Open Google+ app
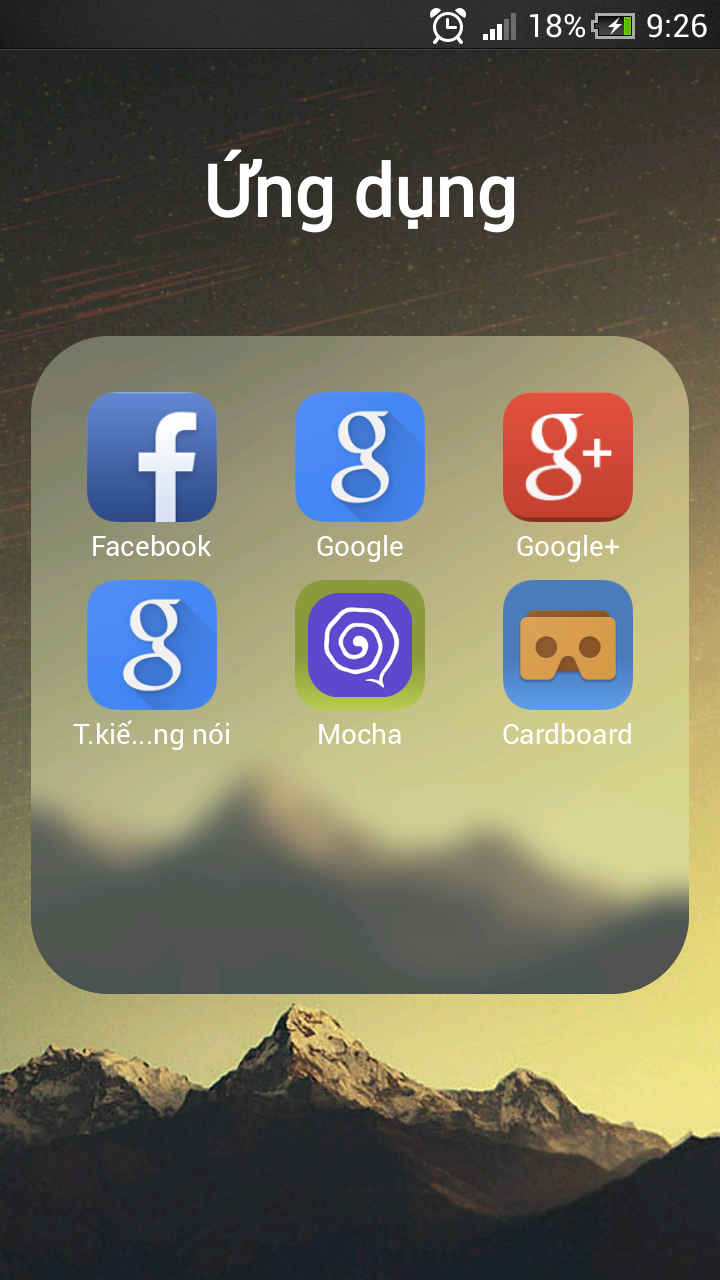The height and width of the screenshot is (1280, 720). (567, 458)
